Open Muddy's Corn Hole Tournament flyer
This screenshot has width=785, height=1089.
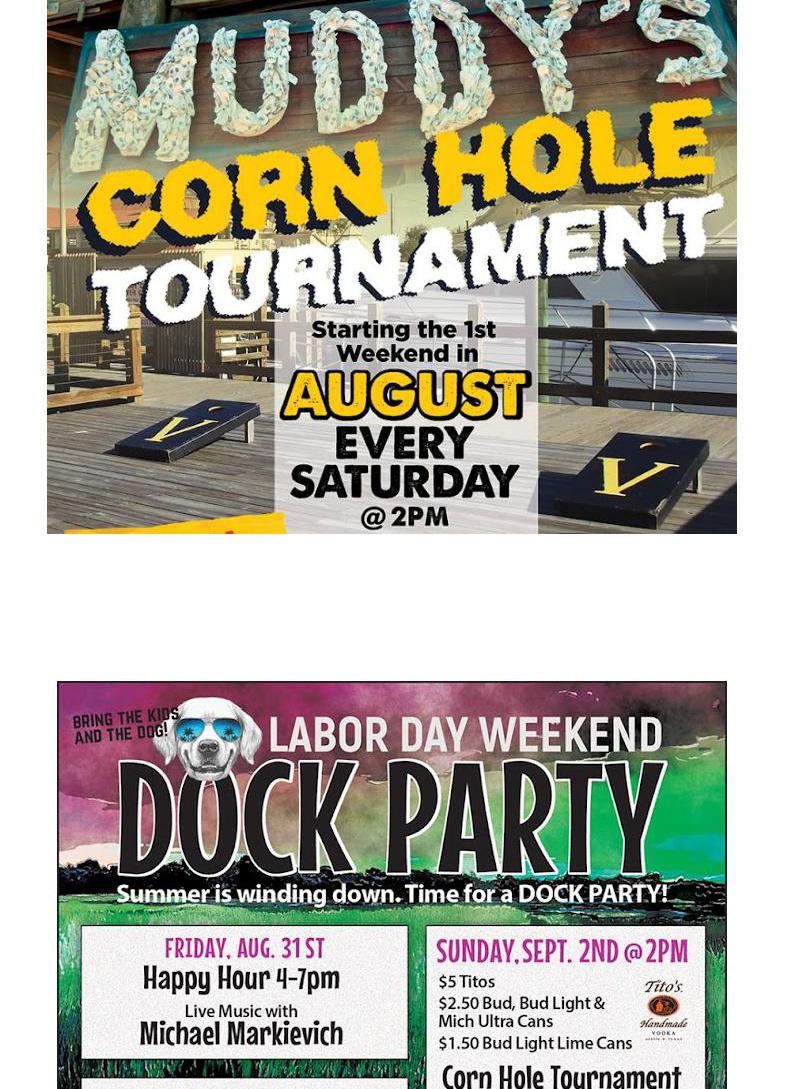(x=392, y=266)
